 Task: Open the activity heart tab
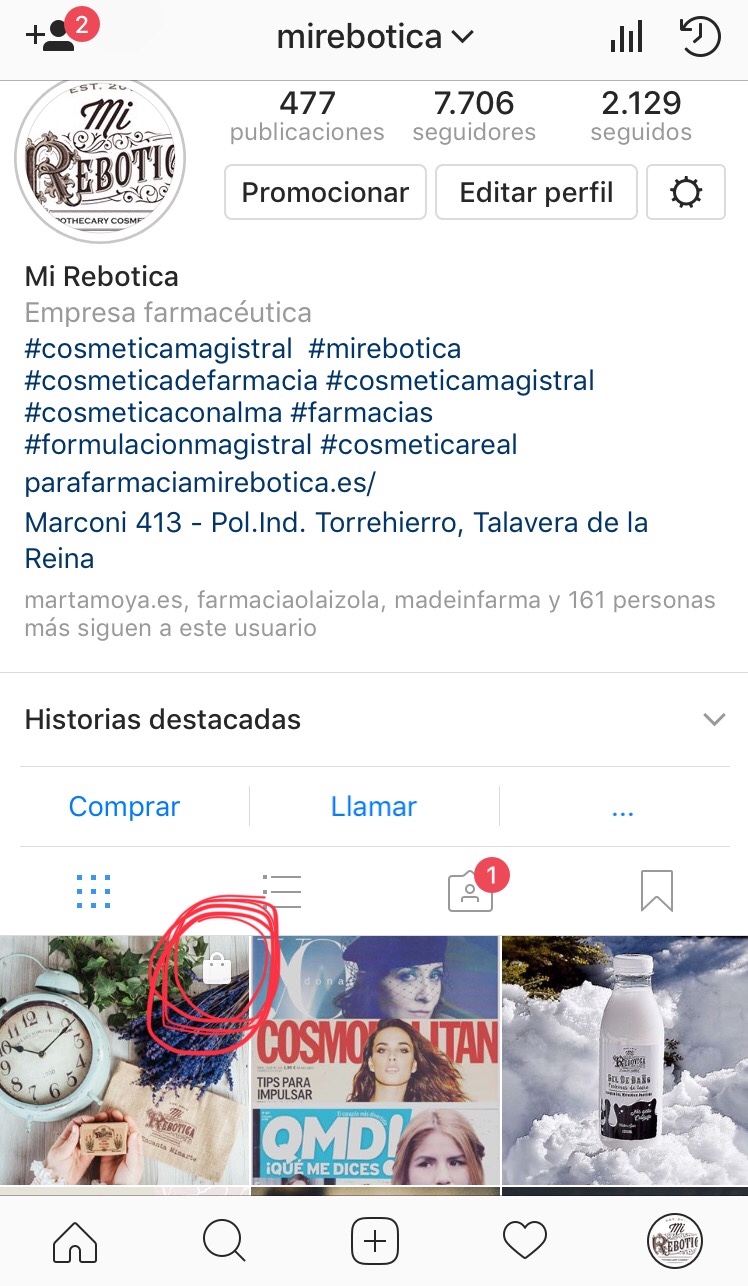pyautogui.click(x=524, y=1242)
